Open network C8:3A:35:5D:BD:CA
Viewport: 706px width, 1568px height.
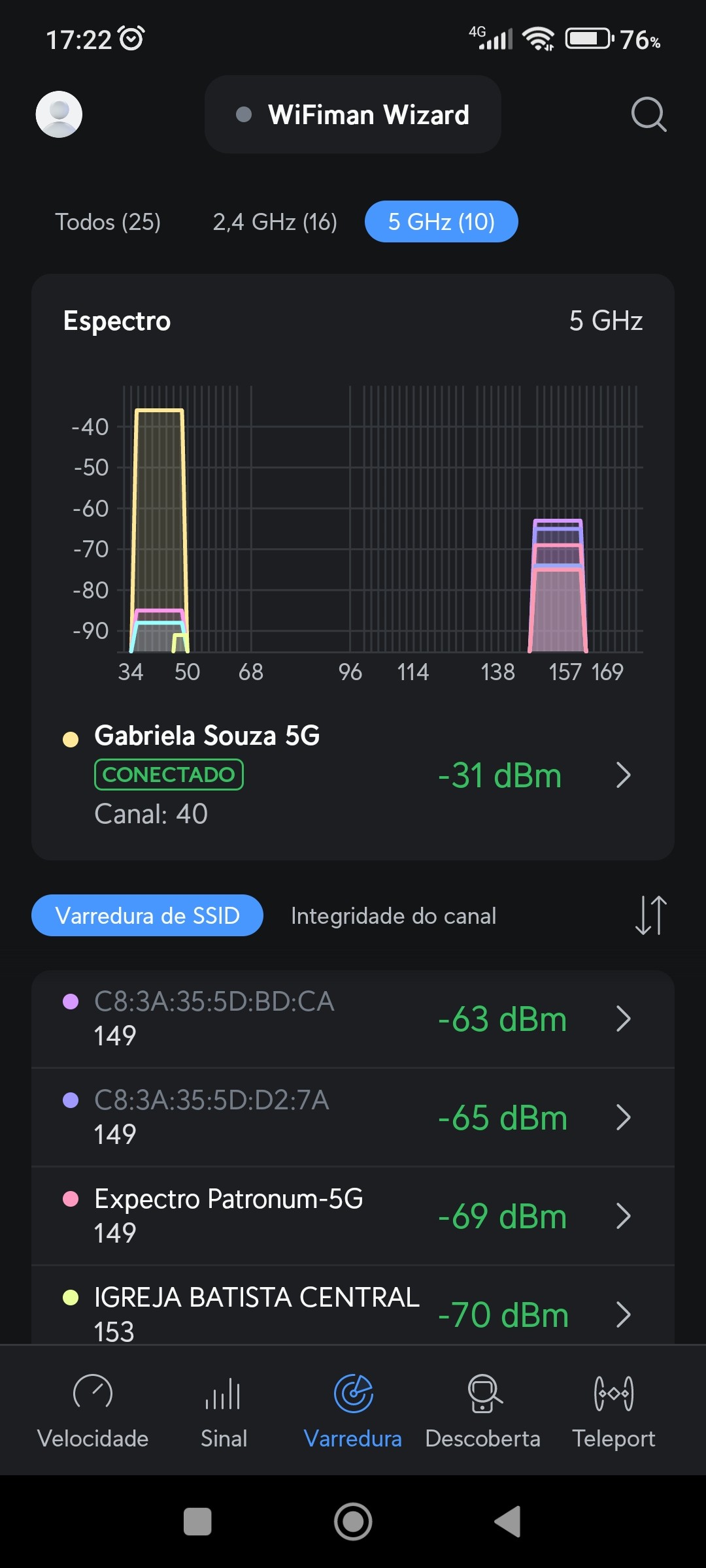[353, 1019]
